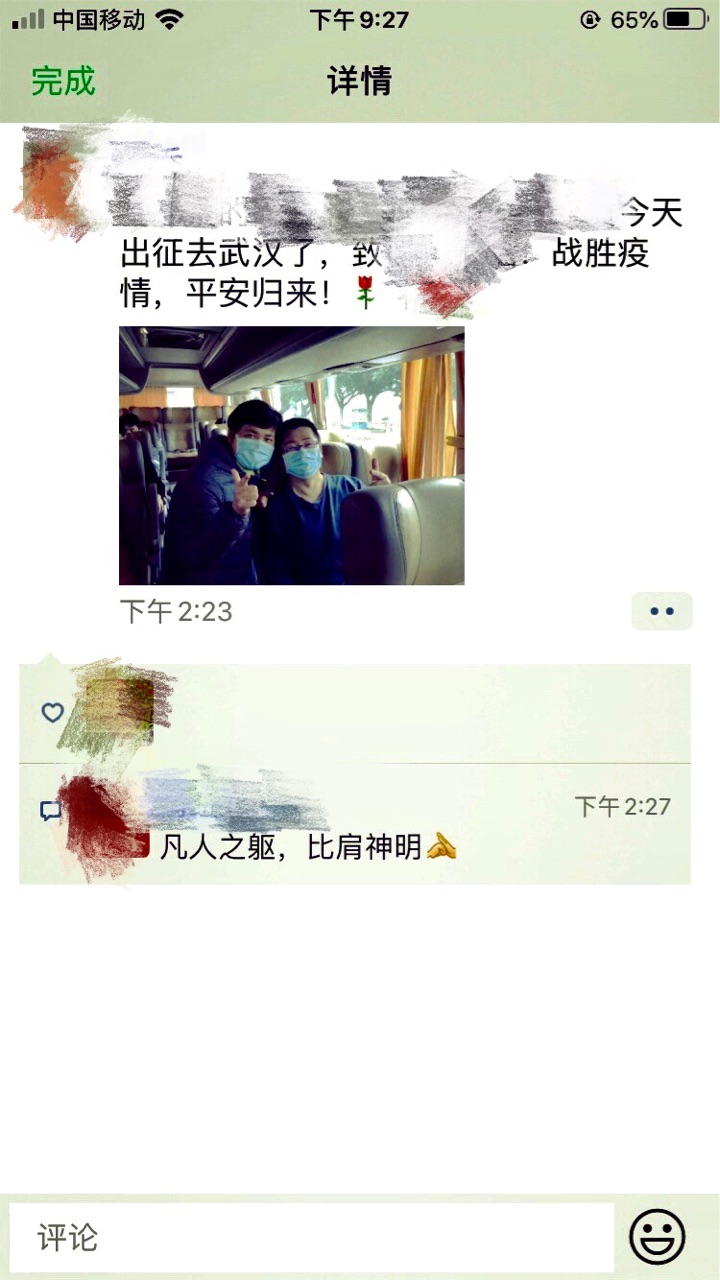The image size is (720, 1280).
Task: Tap 完成 to close the detail view
Action: 63,81
